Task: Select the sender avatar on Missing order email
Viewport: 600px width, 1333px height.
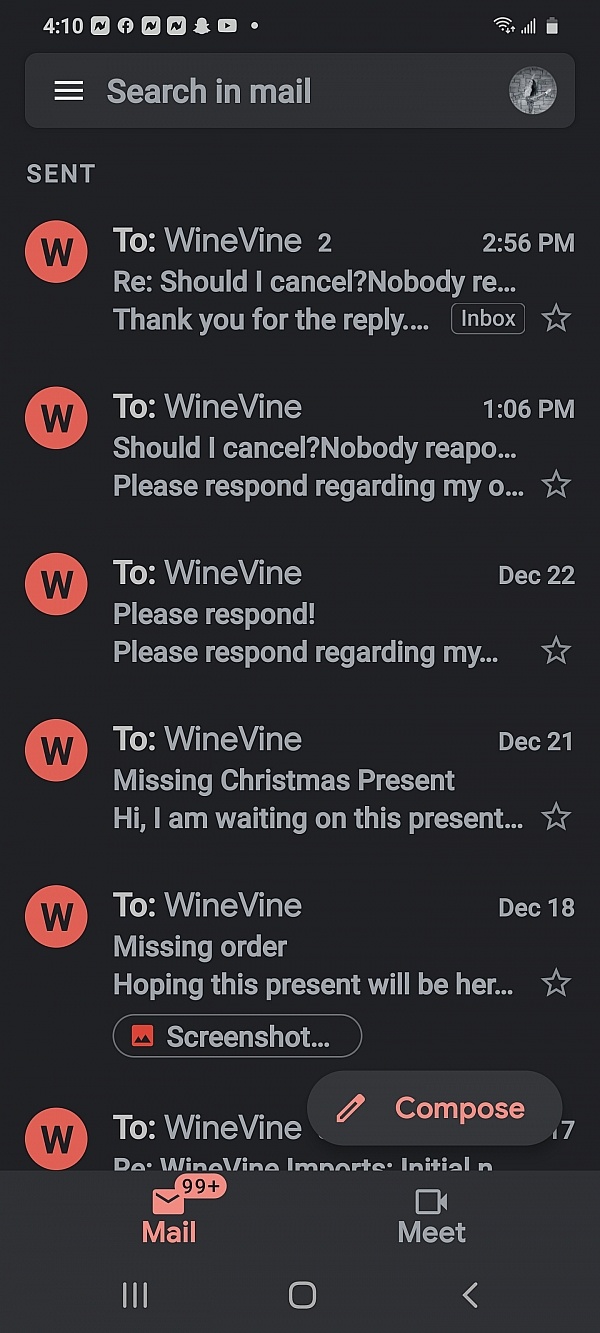Action: tap(57, 917)
